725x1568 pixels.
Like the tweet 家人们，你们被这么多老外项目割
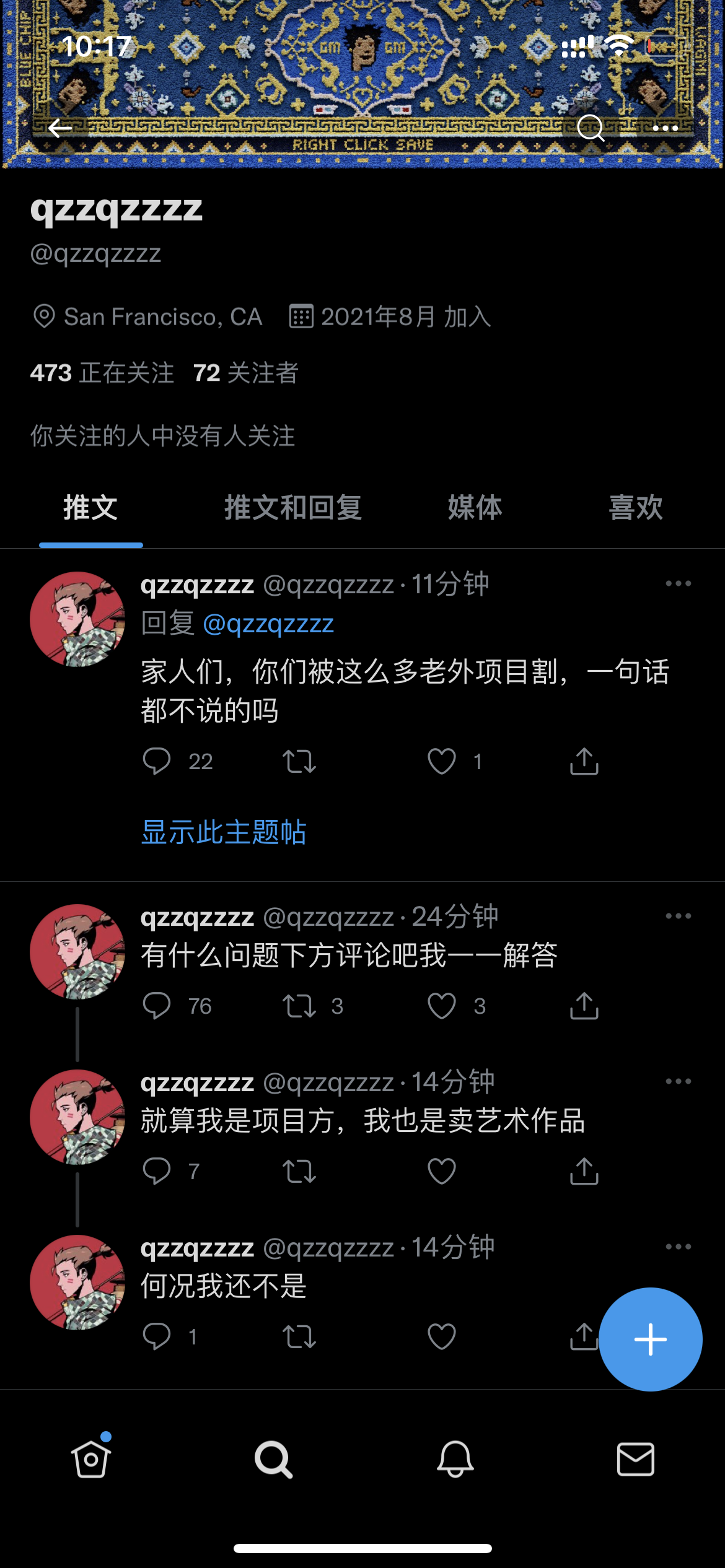pos(442,761)
